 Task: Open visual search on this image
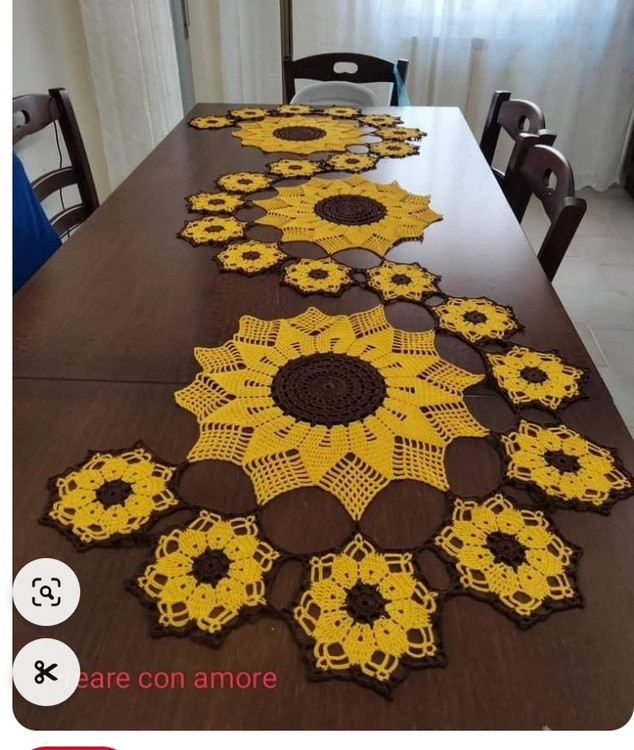pyautogui.click(x=46, y=592)
